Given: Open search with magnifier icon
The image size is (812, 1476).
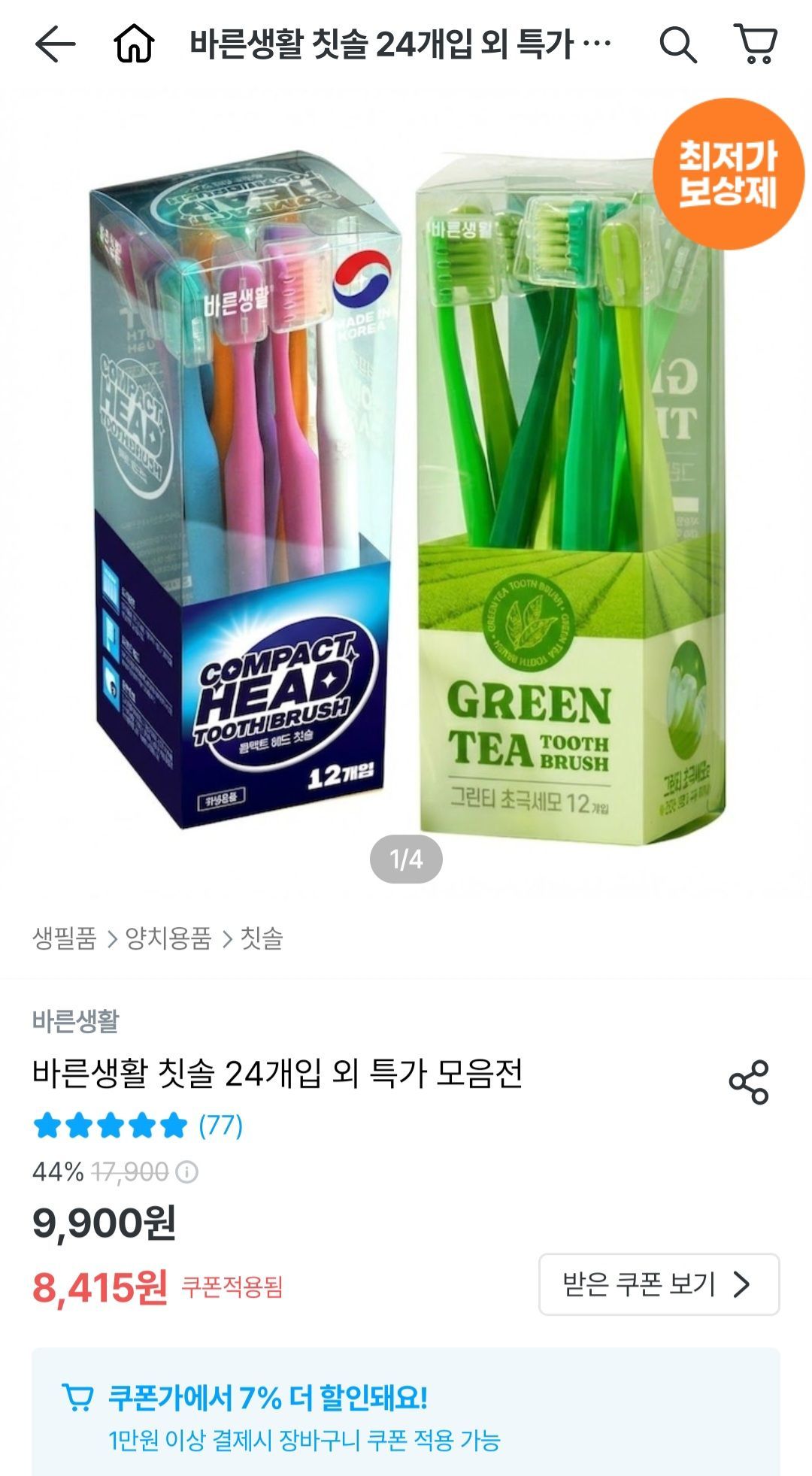Looking at the screenshot, I should (x=677, y=45).
